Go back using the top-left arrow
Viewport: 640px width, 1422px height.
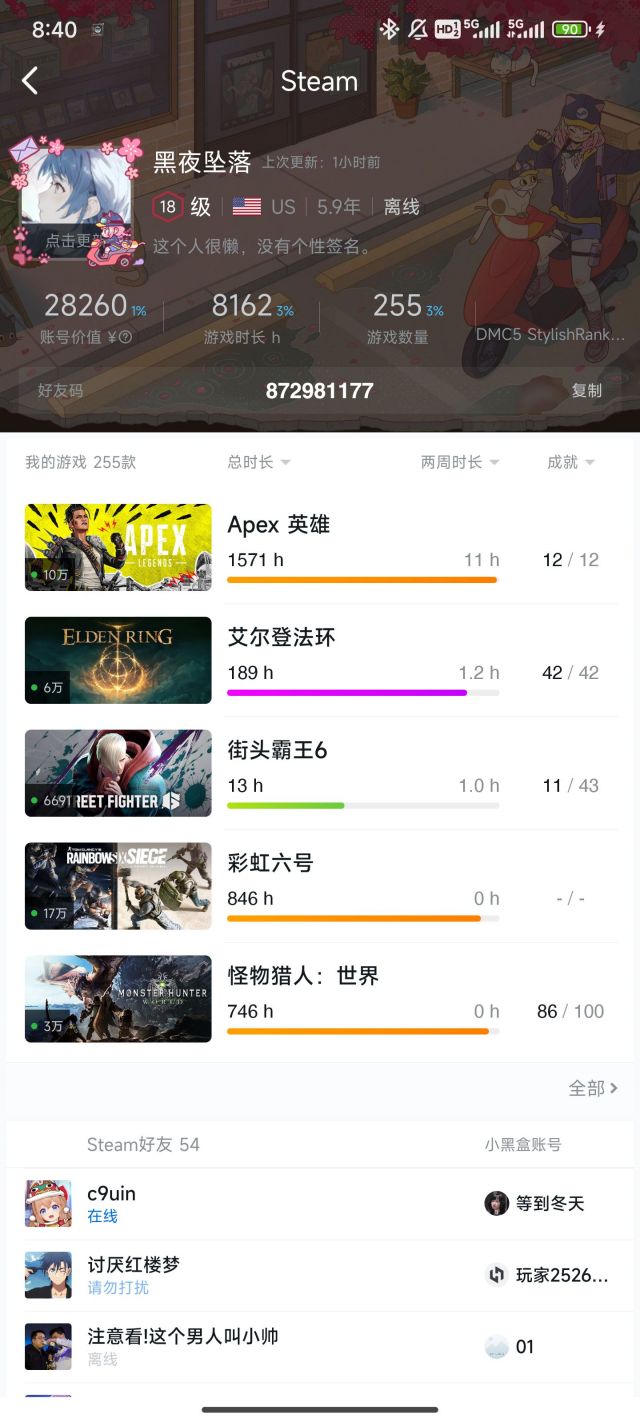pos(30,81)
